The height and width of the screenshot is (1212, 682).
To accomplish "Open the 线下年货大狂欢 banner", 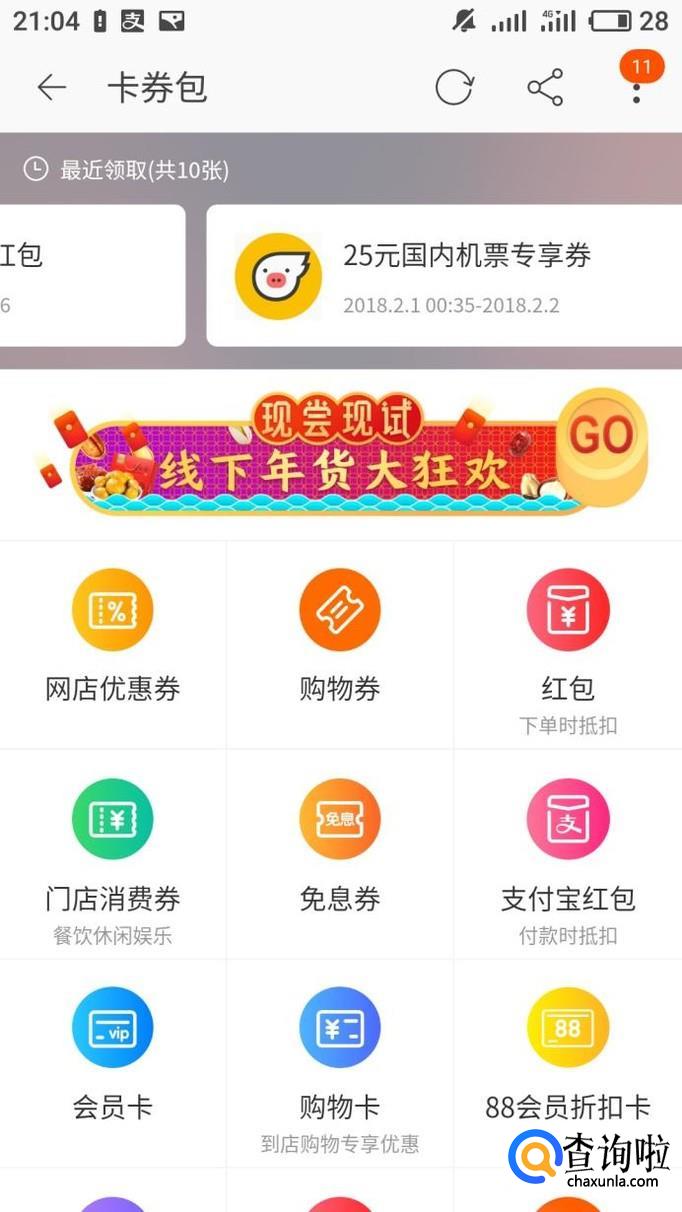I will (340, 455).
